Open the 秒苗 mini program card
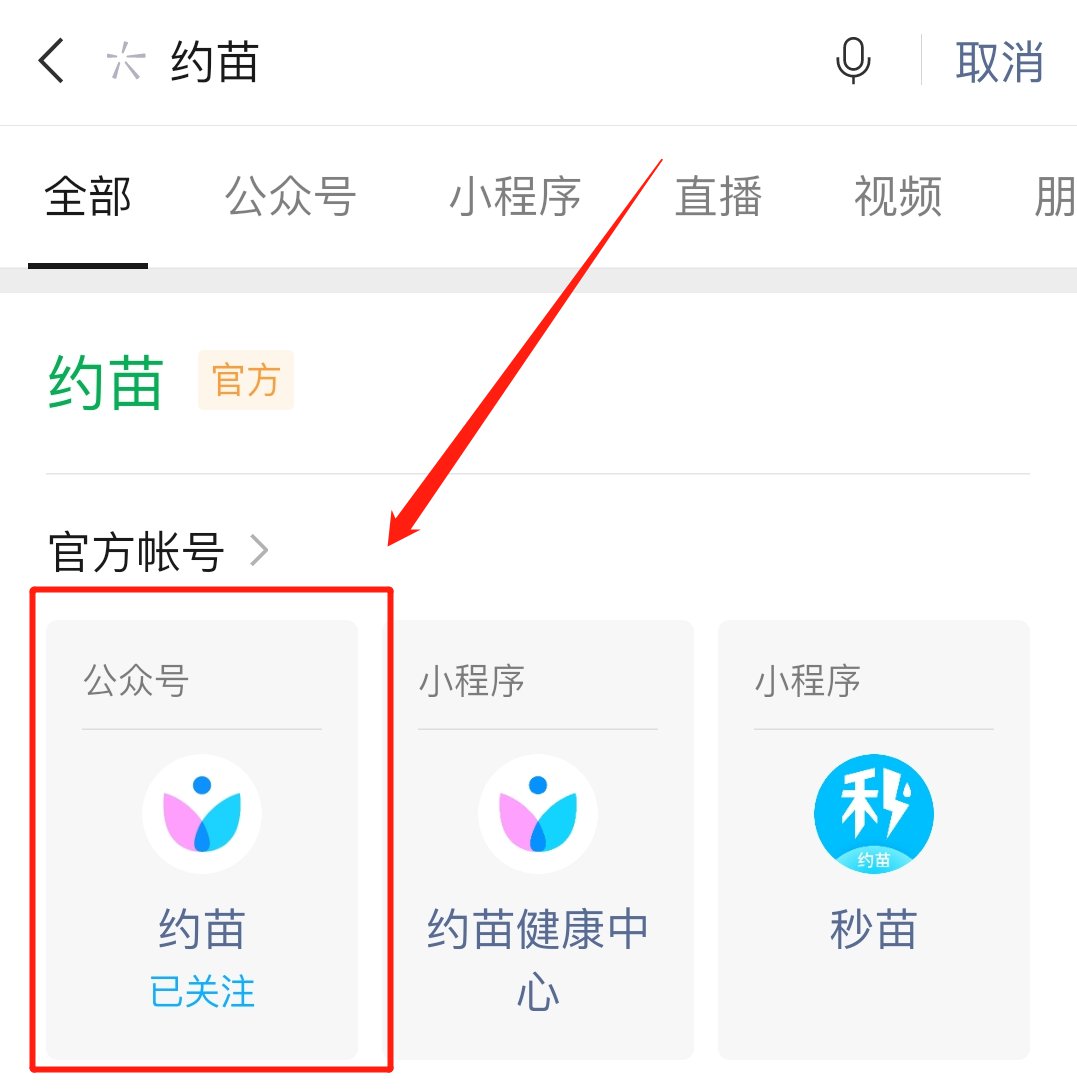The height and width of the screenshot is (1092, 1077). click(x=873, y=840)
